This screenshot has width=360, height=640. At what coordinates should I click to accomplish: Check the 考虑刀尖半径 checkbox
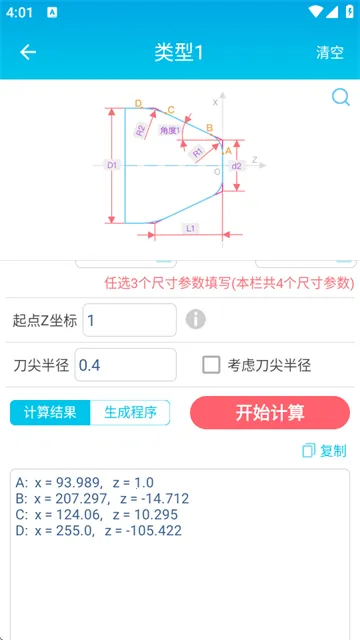pos(211,365)
